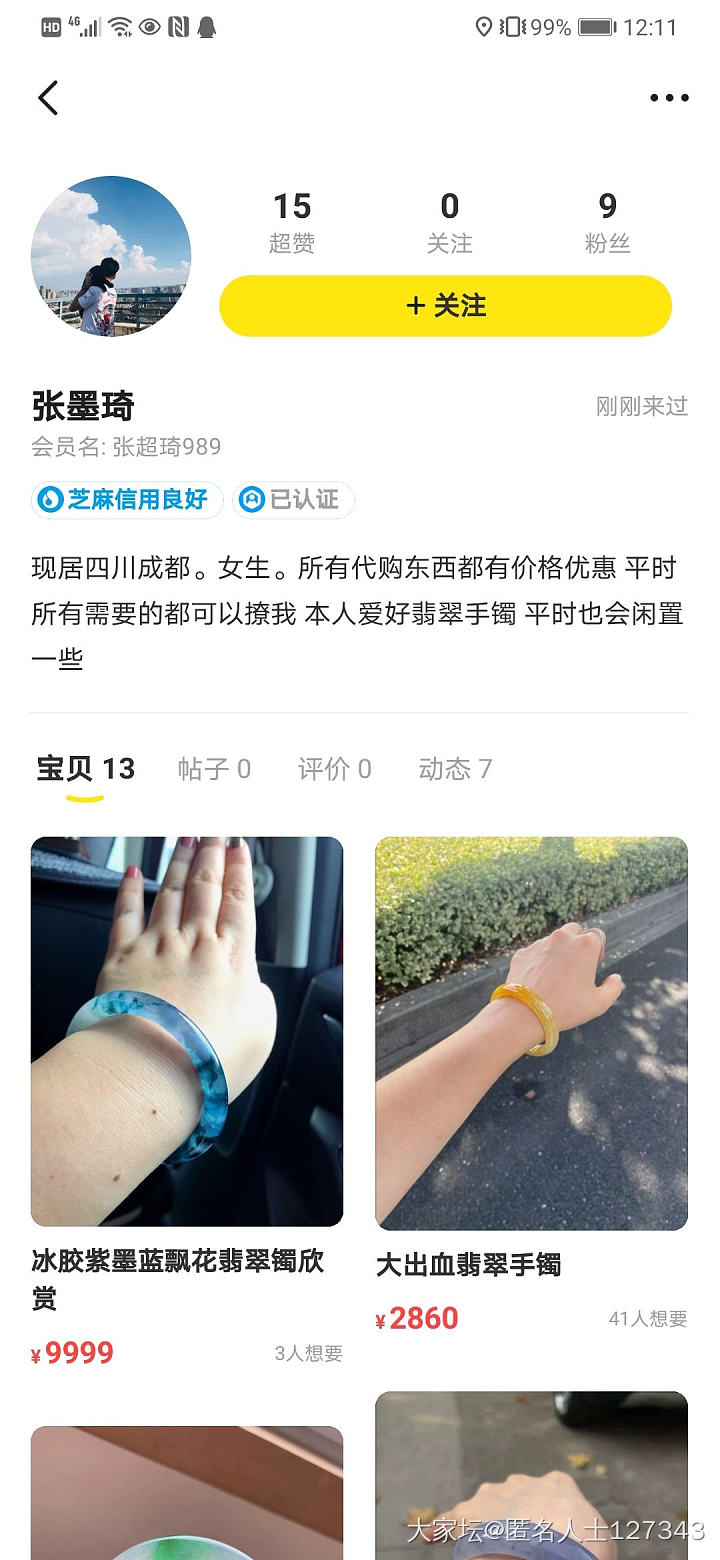
Task: View the 关注 following count
Action: point(449,222)
